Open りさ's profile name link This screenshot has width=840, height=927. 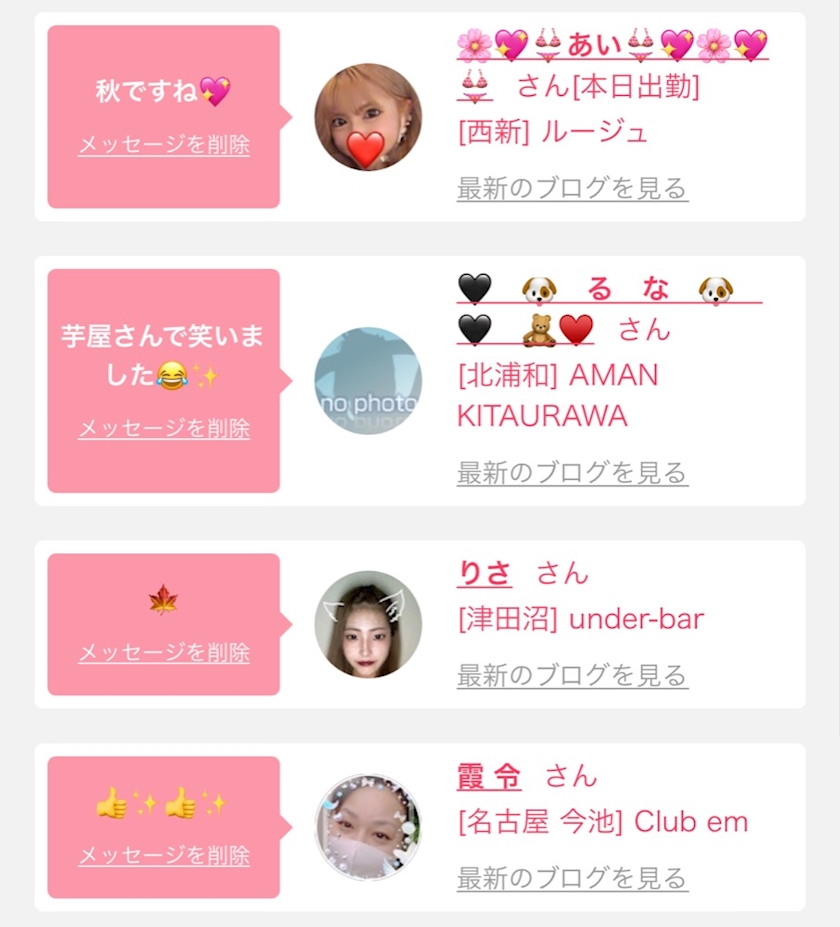[484, 573]
